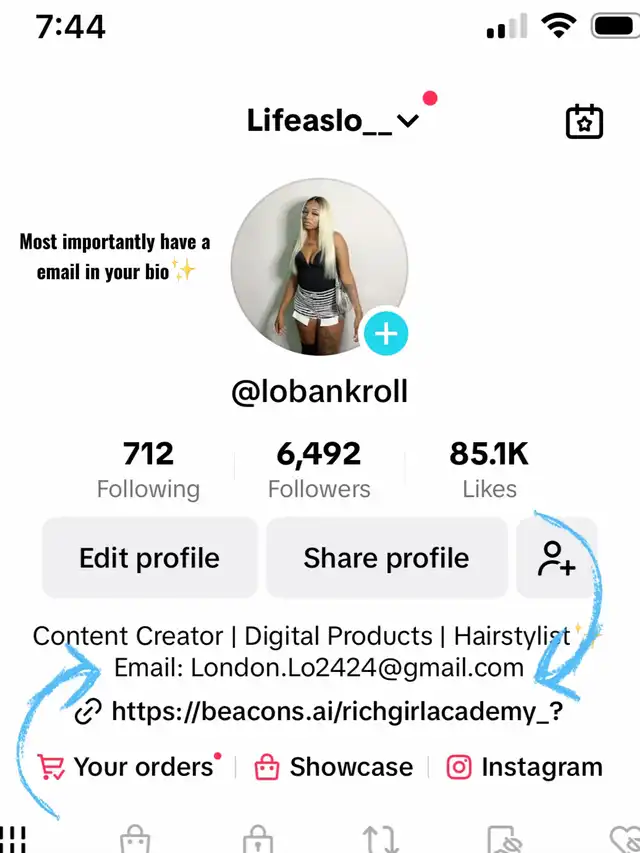640x853 pixels.
Task: Switch to the posts grid tab
Action: pos(14,838)
